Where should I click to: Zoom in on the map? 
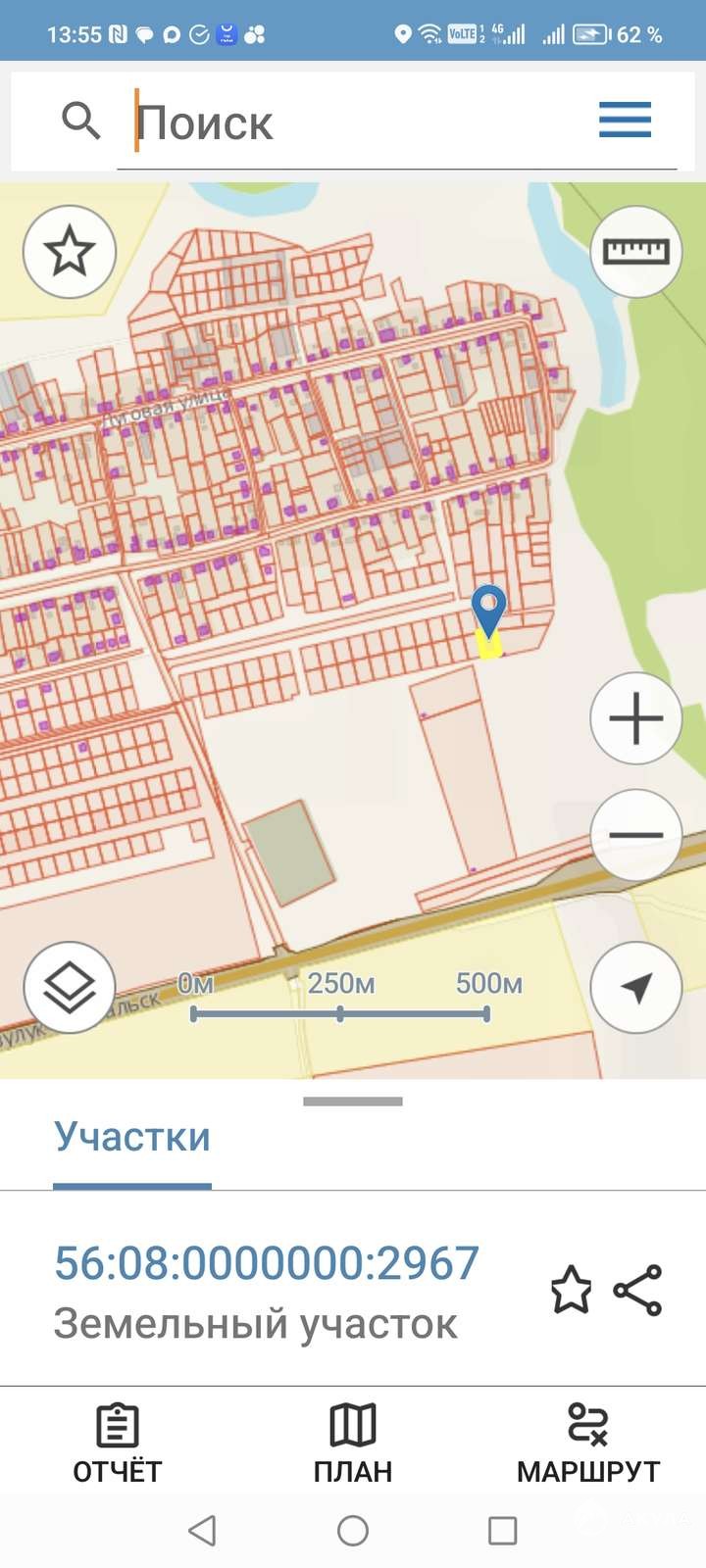coord(636,718)
